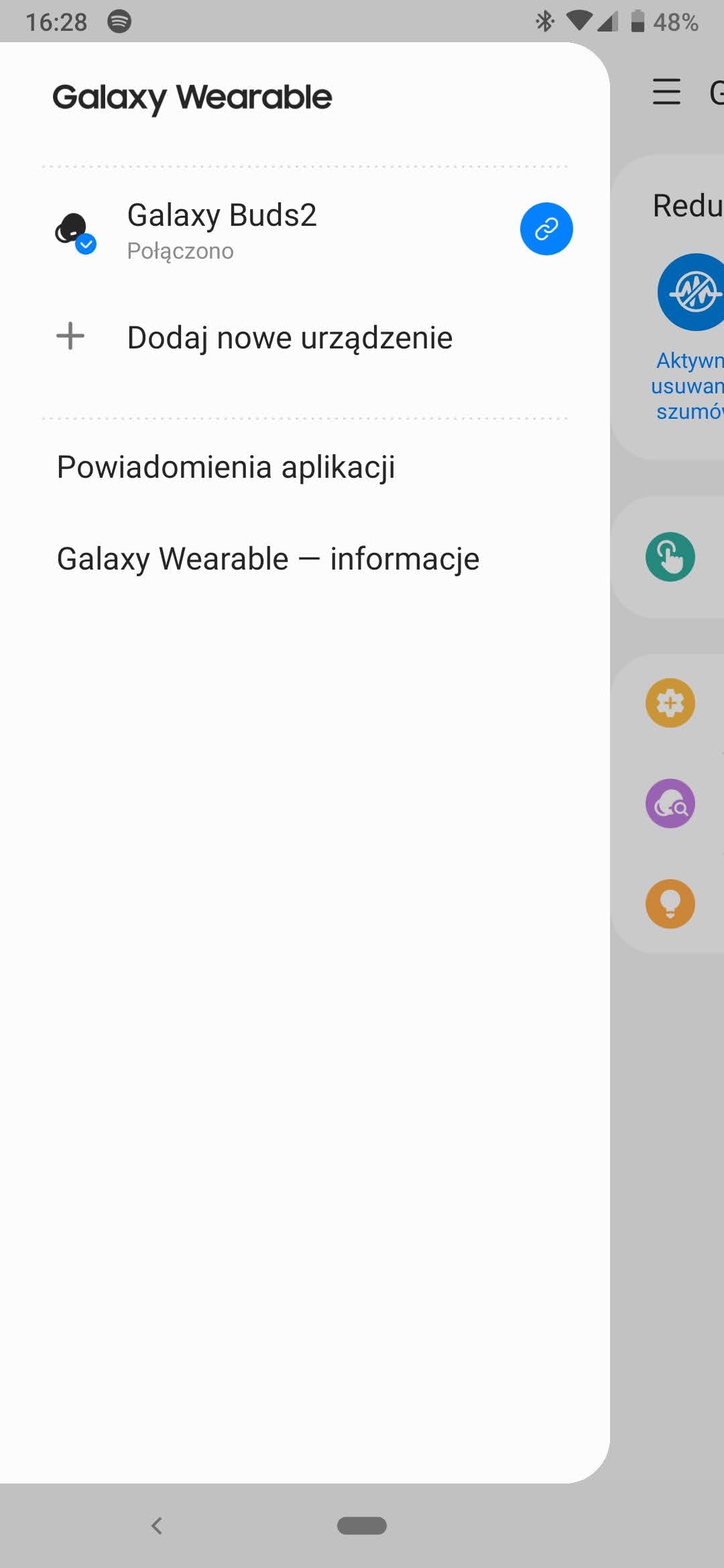Open Galaxy Wearable — informacje
Viewport: 724px width, 1568px height.
[x=268, y=559]
